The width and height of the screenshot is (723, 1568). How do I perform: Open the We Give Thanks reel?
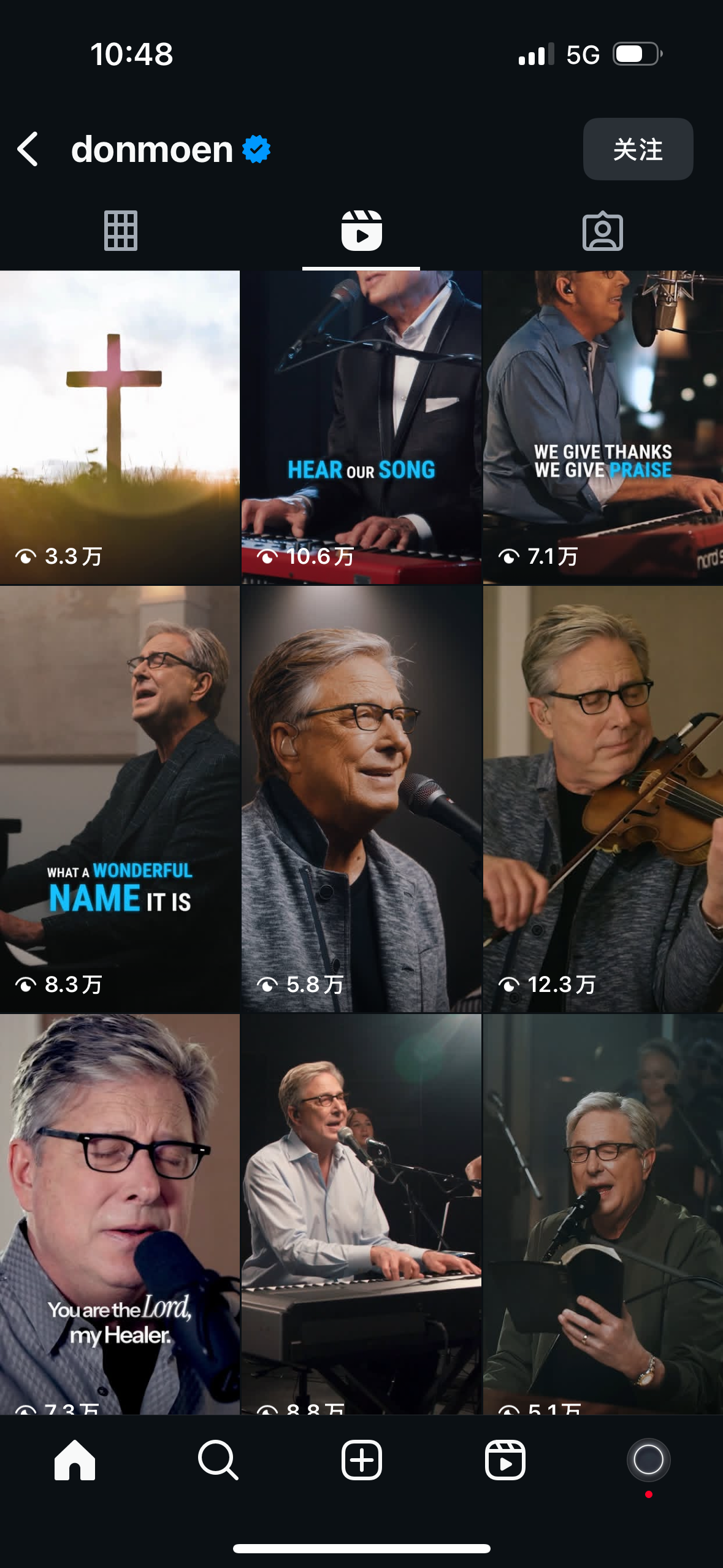pos(603,427)
